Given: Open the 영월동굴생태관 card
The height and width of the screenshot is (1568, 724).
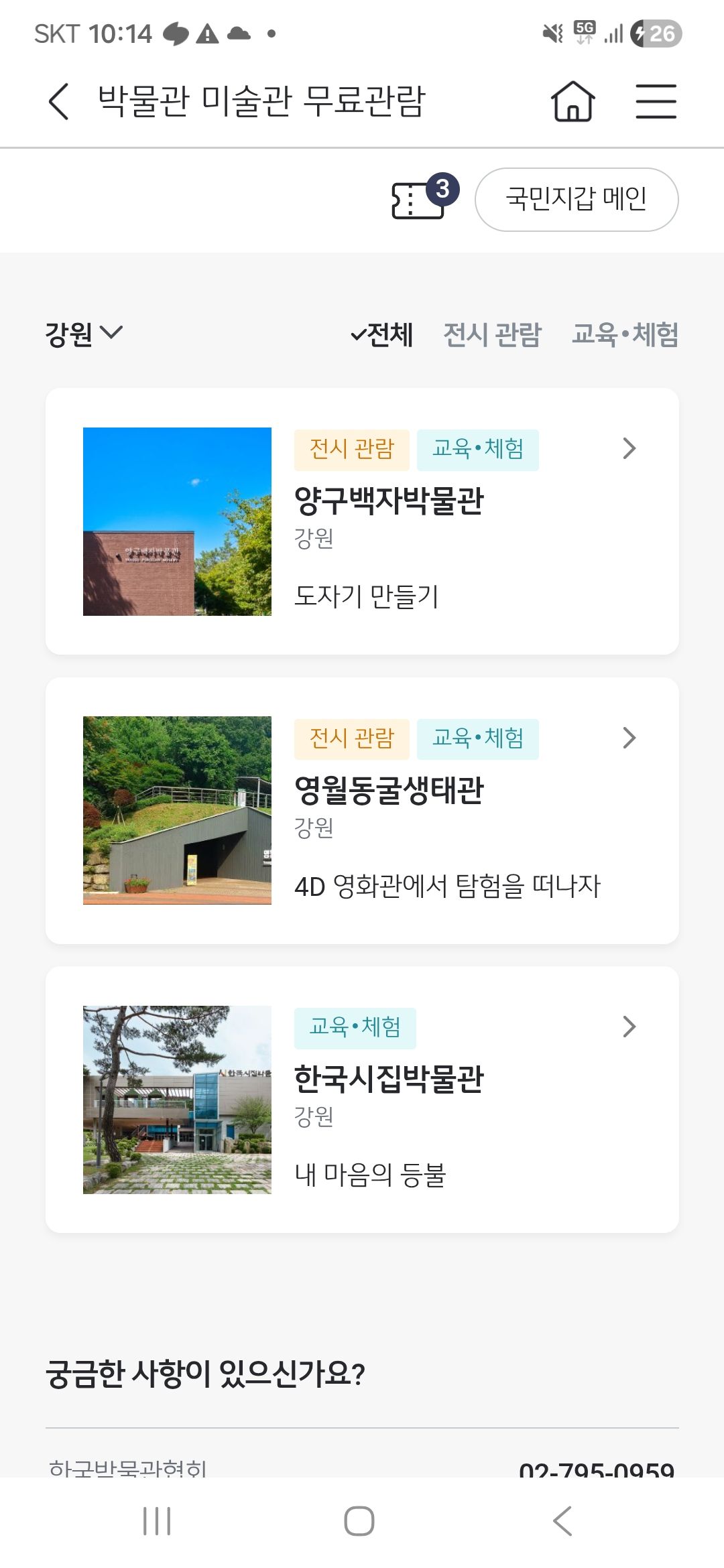Looking at the screenshot, I should (x=362, y=811).
